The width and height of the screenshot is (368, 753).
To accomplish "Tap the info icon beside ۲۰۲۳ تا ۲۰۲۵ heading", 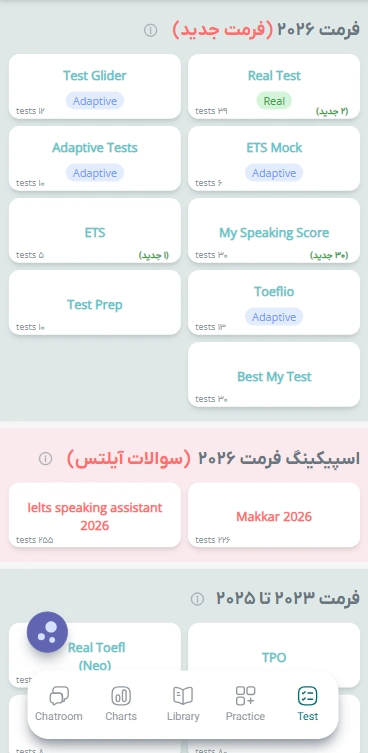I will 197,599.
